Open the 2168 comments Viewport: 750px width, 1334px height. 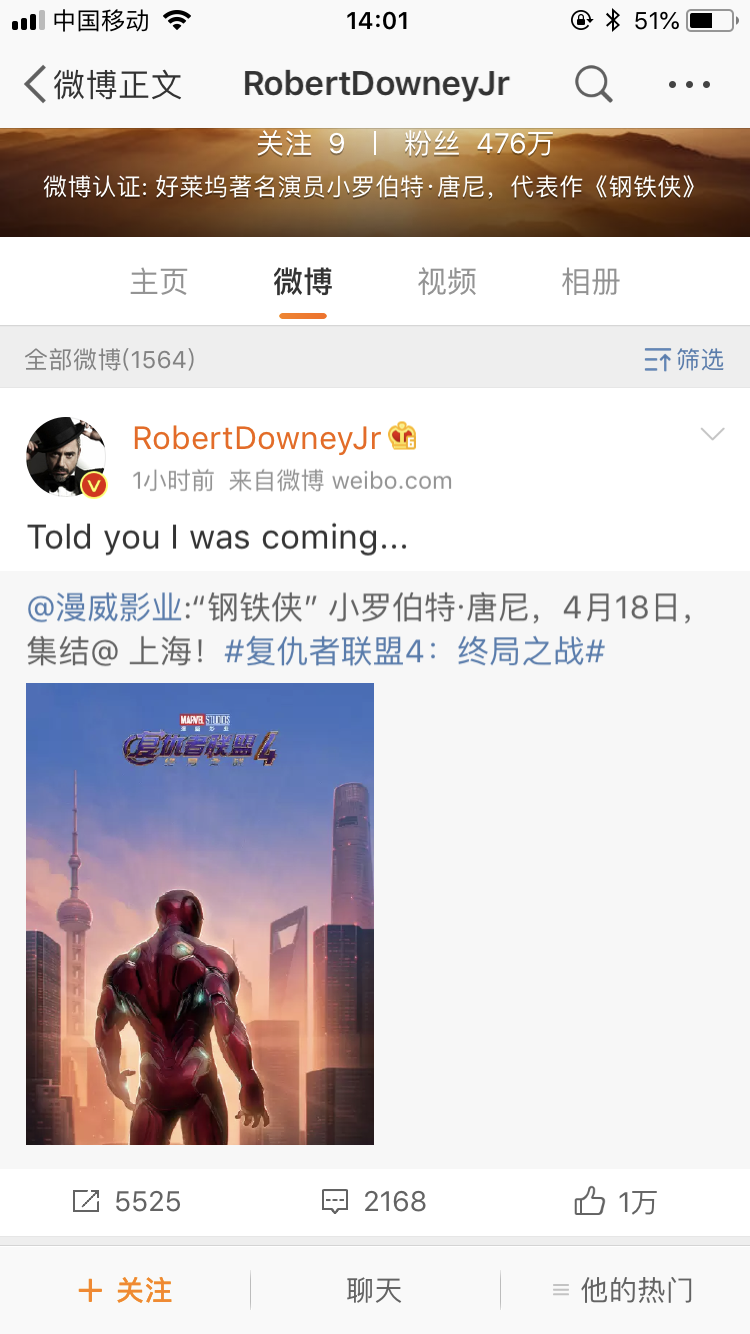[x=374, y=1201]
